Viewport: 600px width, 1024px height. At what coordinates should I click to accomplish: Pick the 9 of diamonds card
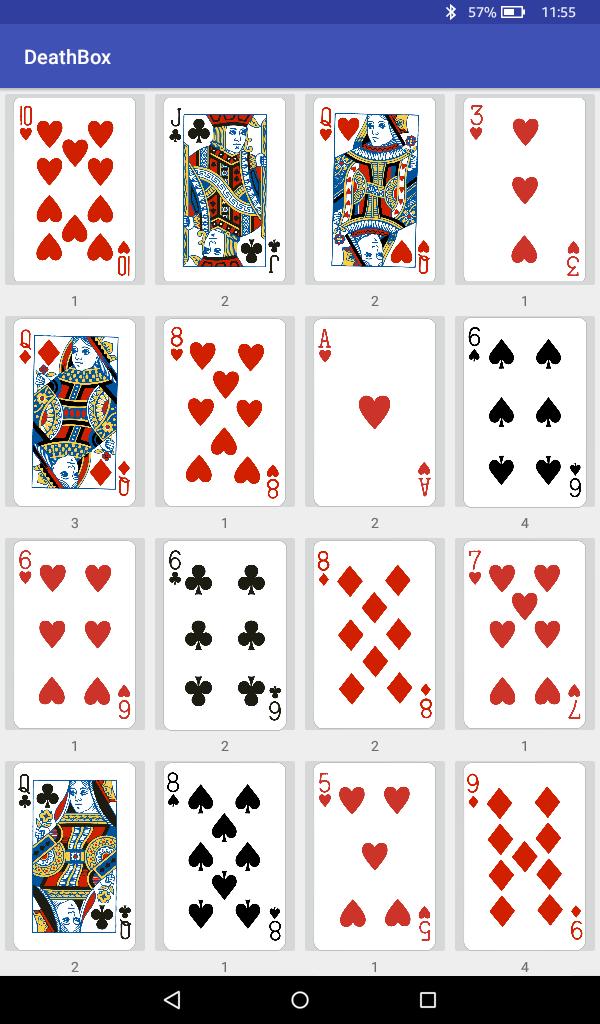[x=525, y=856]
